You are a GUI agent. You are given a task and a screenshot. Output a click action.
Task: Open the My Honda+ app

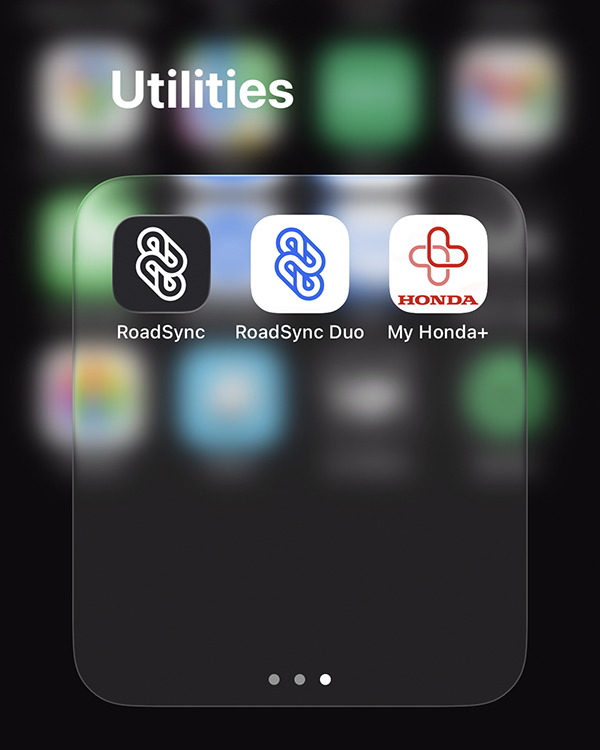(x=437, y=264)
